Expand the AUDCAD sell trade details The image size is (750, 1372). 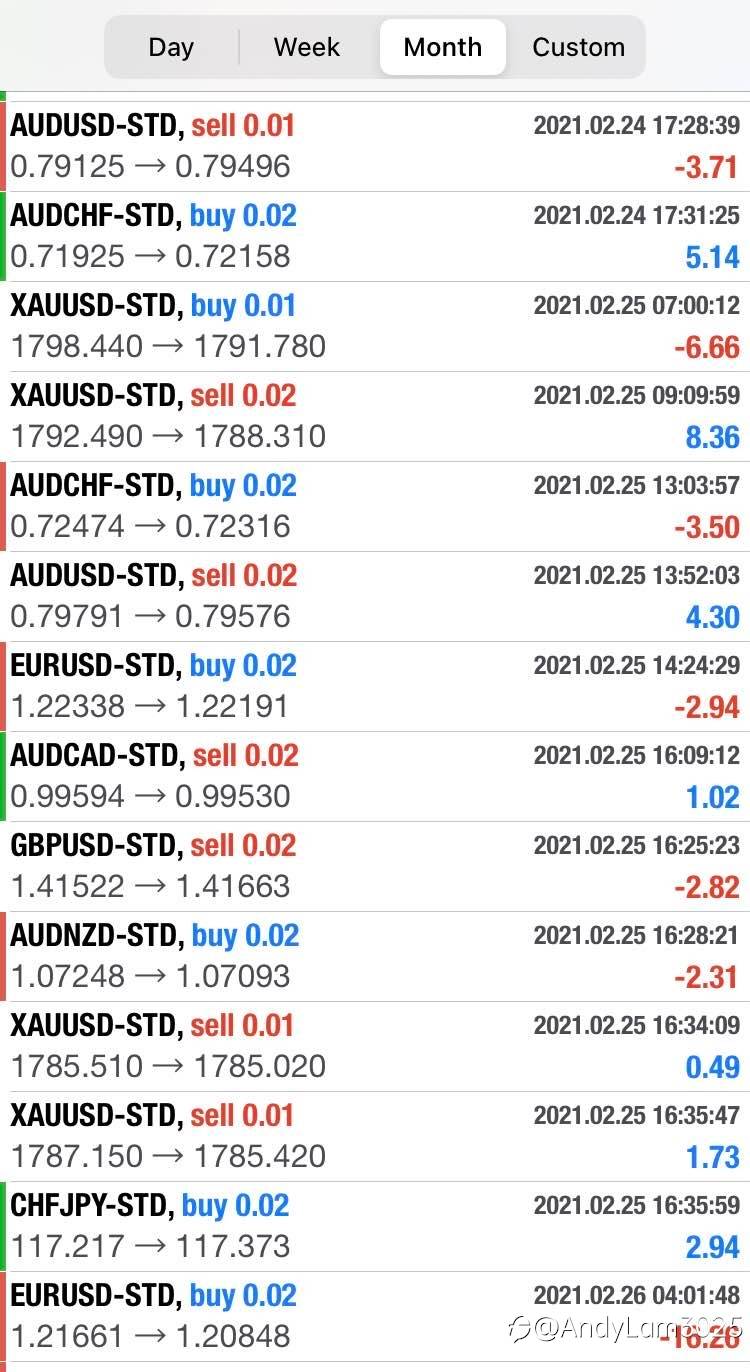[x=375, y=776]
